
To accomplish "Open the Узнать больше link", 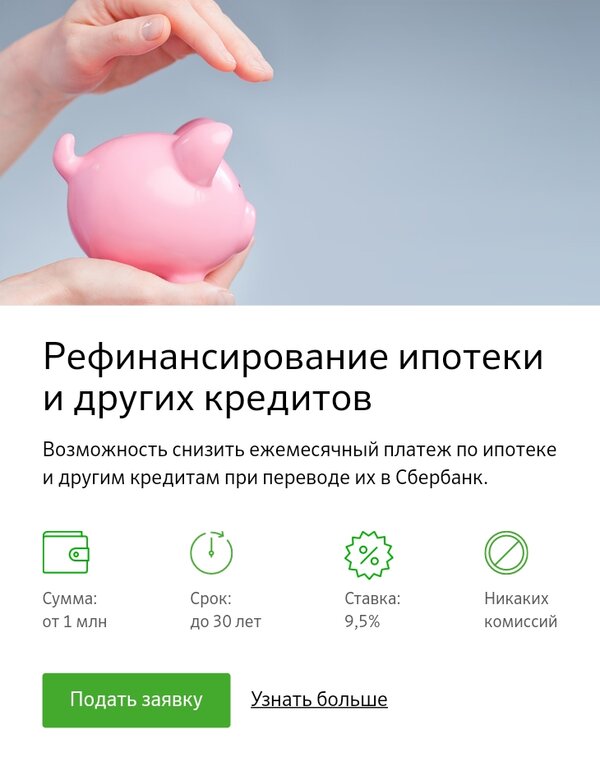I will pos(318,700).
